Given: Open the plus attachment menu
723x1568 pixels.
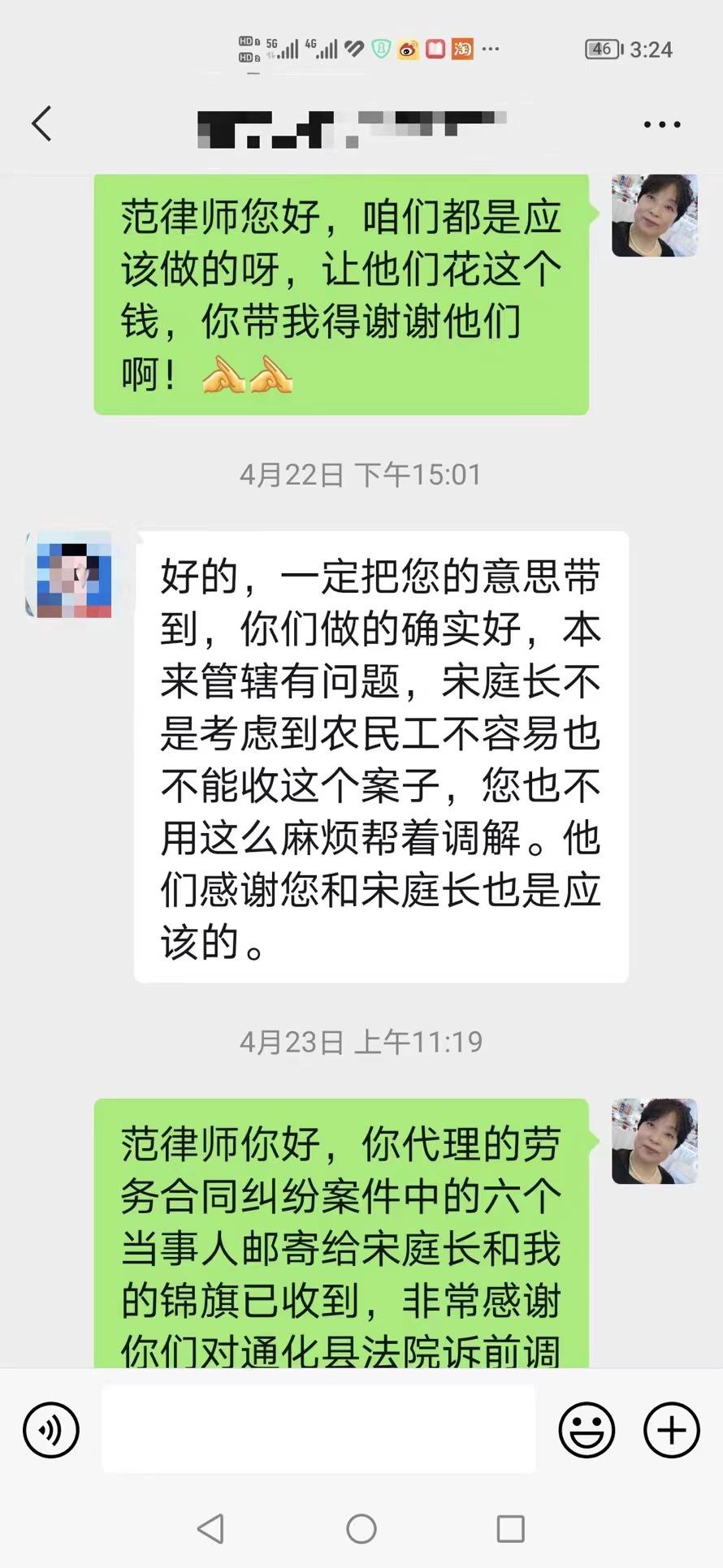Looking at the screenshot, I should click(x=672, y=1430).
